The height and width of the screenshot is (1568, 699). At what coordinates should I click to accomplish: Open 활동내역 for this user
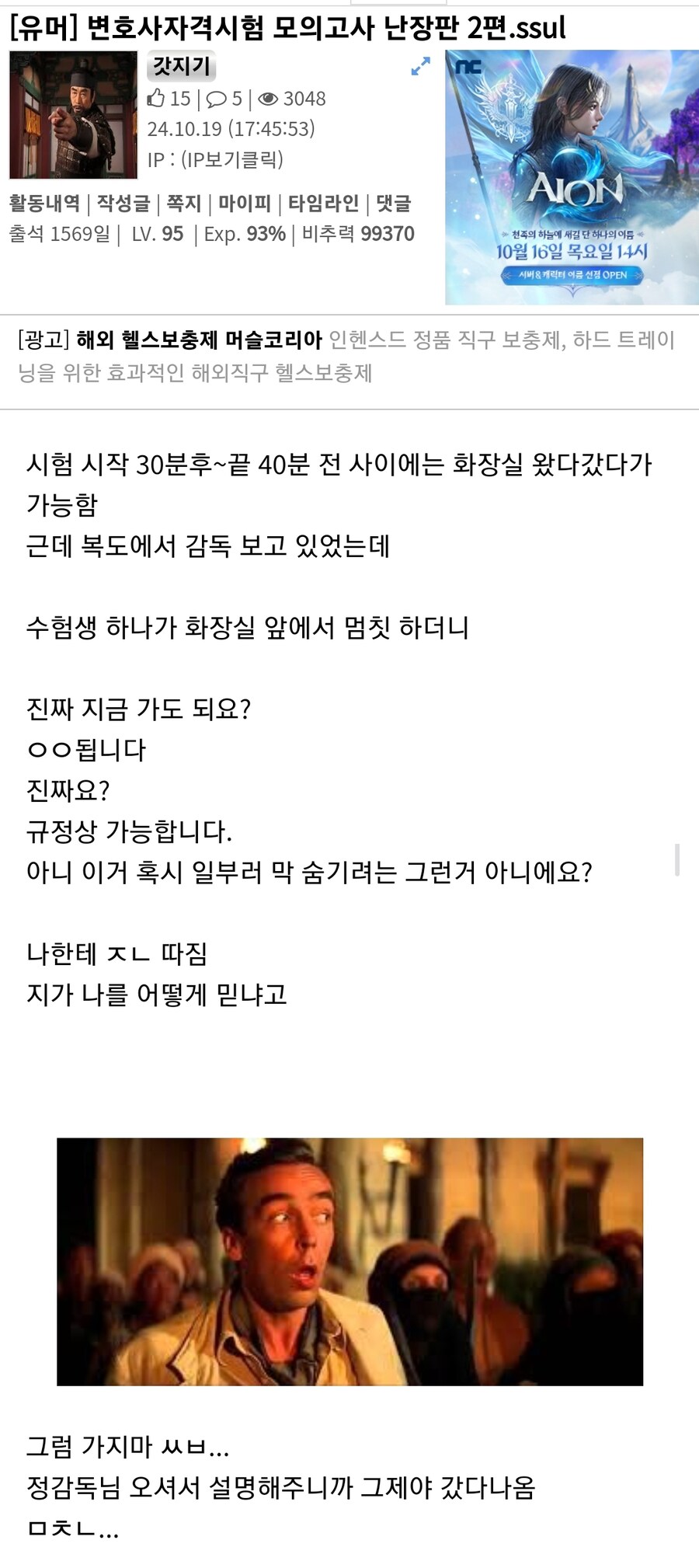44,204
